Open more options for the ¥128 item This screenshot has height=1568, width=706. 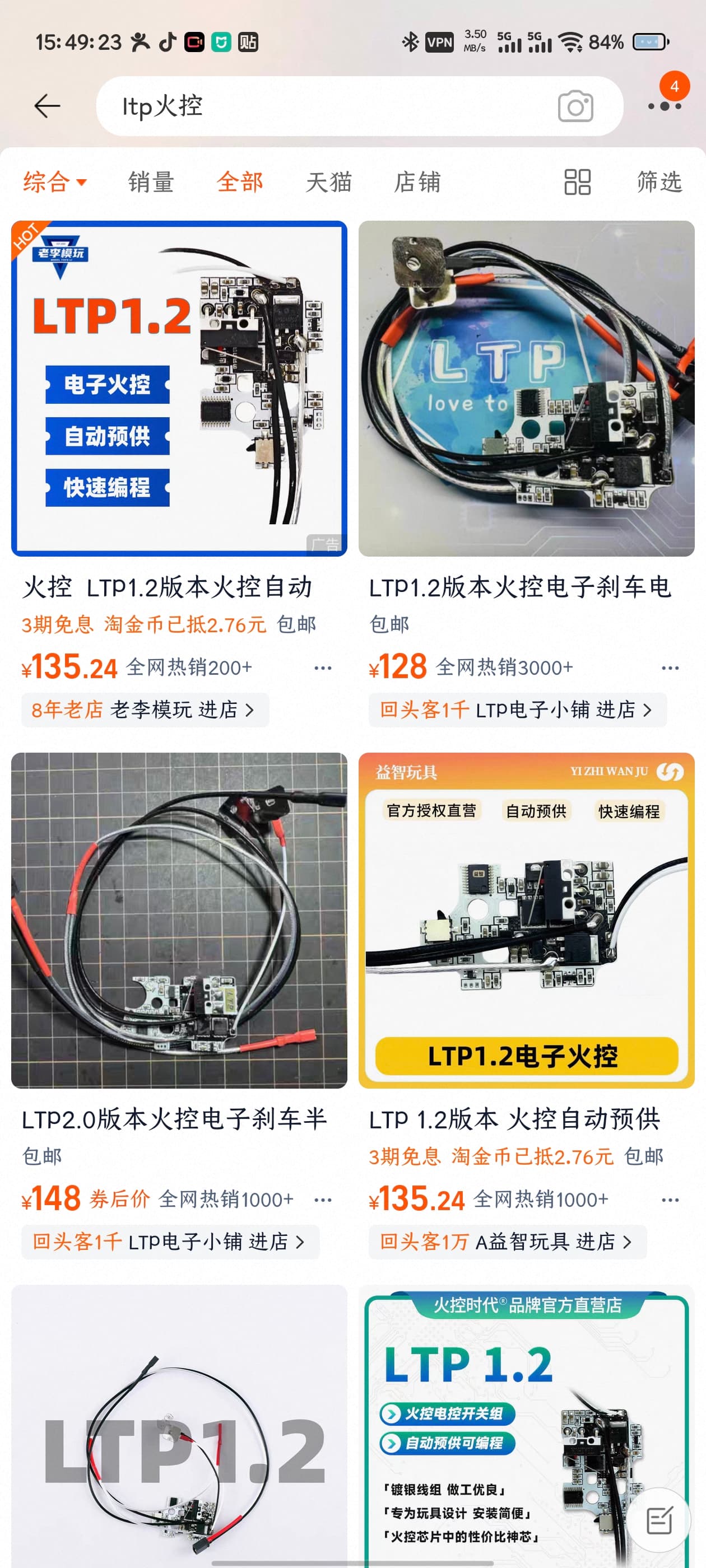click(x=670, y=668)
